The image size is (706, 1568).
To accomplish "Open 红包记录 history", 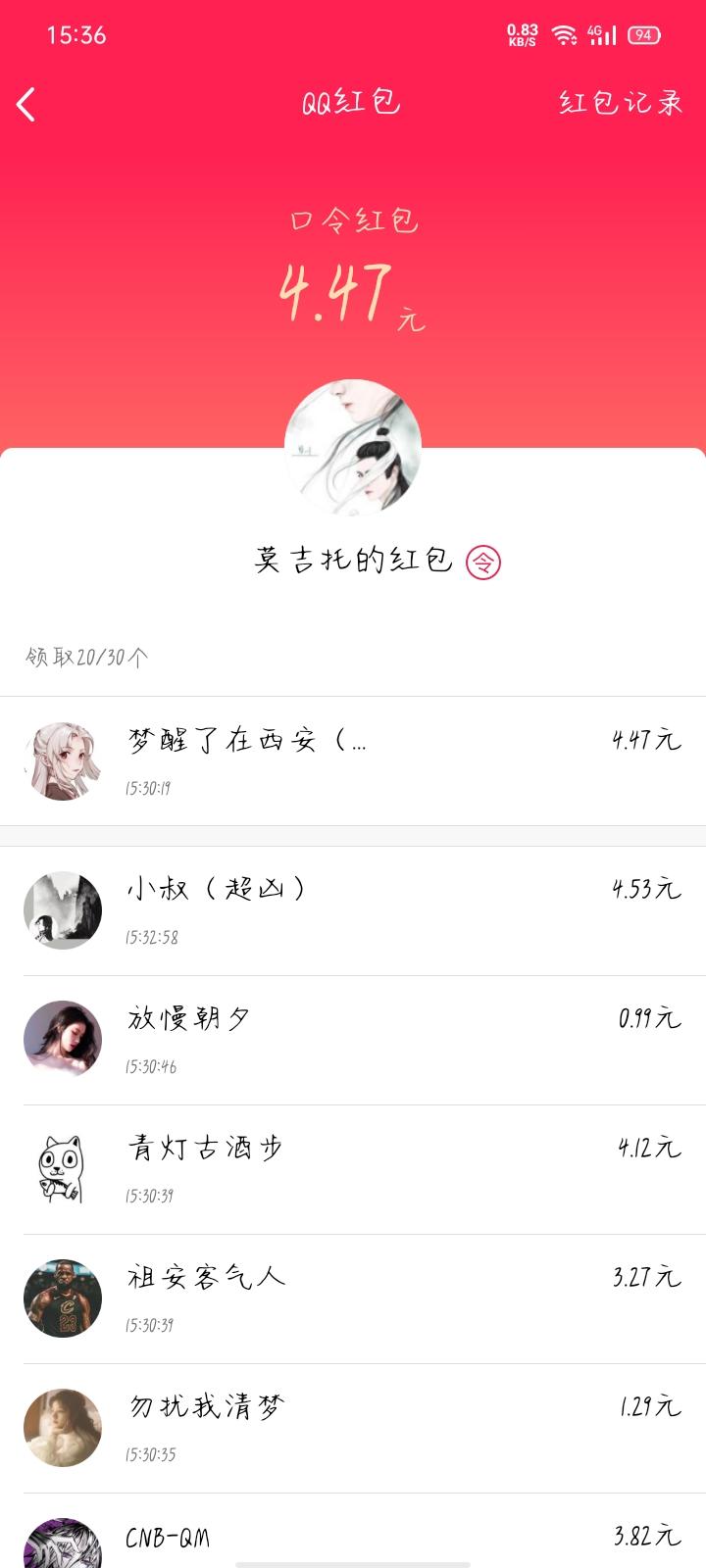I will point(620,103).
